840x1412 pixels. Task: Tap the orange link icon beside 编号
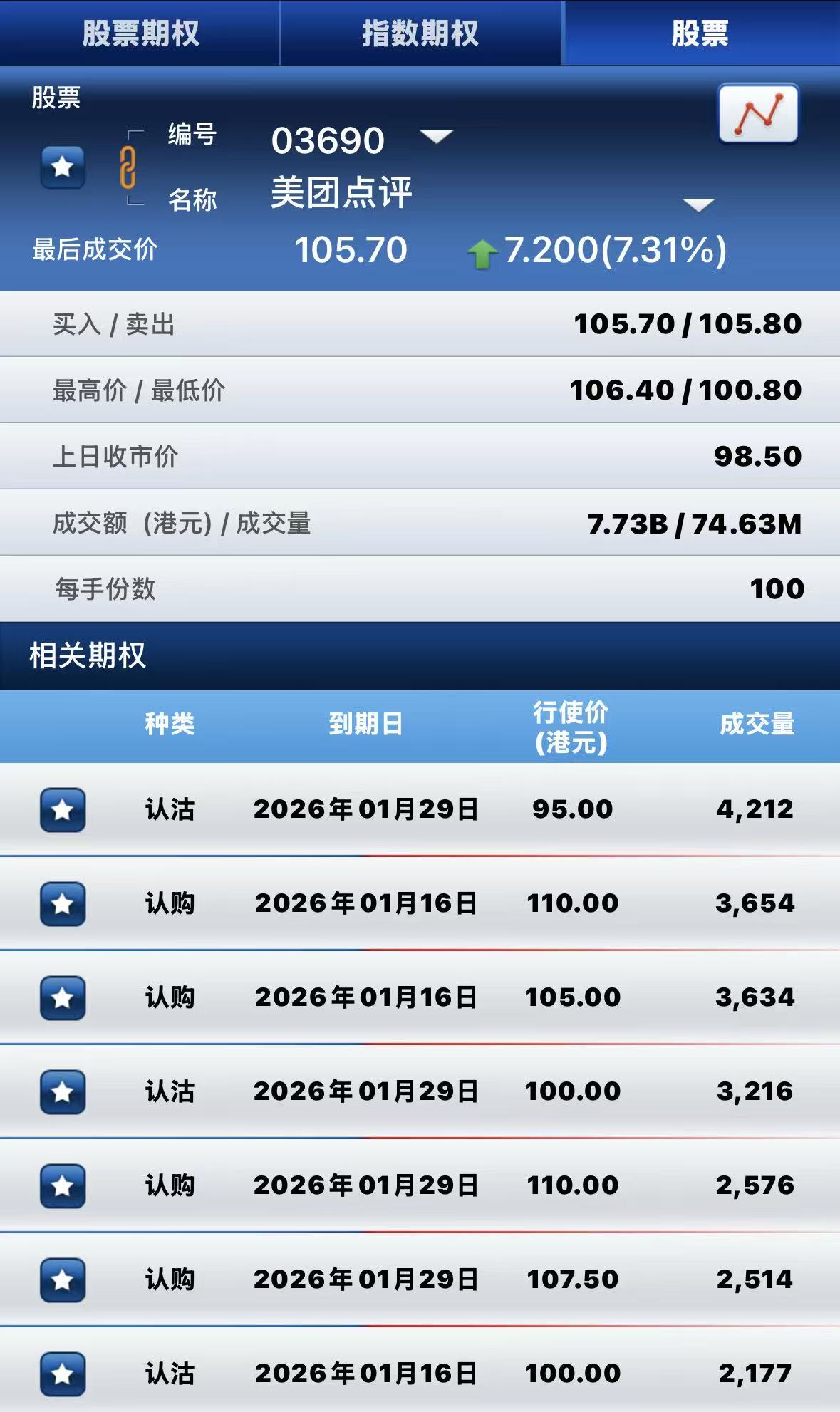[128, 168]
